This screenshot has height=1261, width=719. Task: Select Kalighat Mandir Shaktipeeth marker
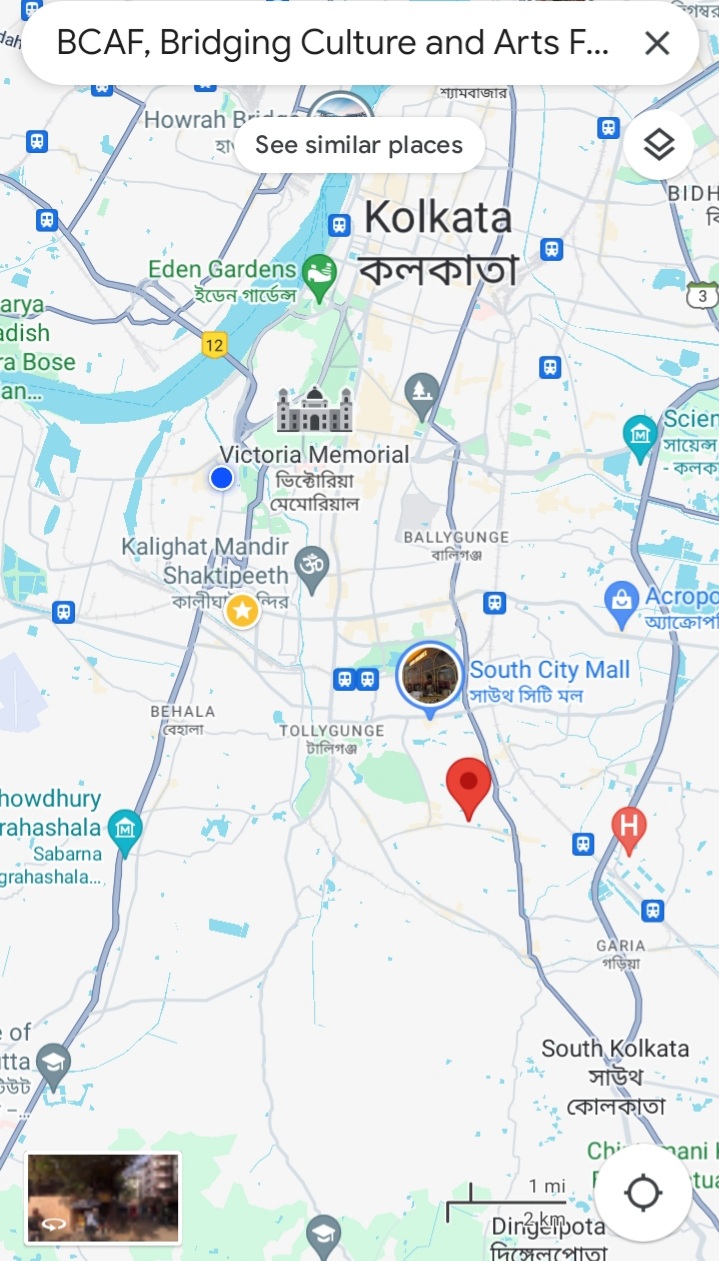[x=313, y=567]
